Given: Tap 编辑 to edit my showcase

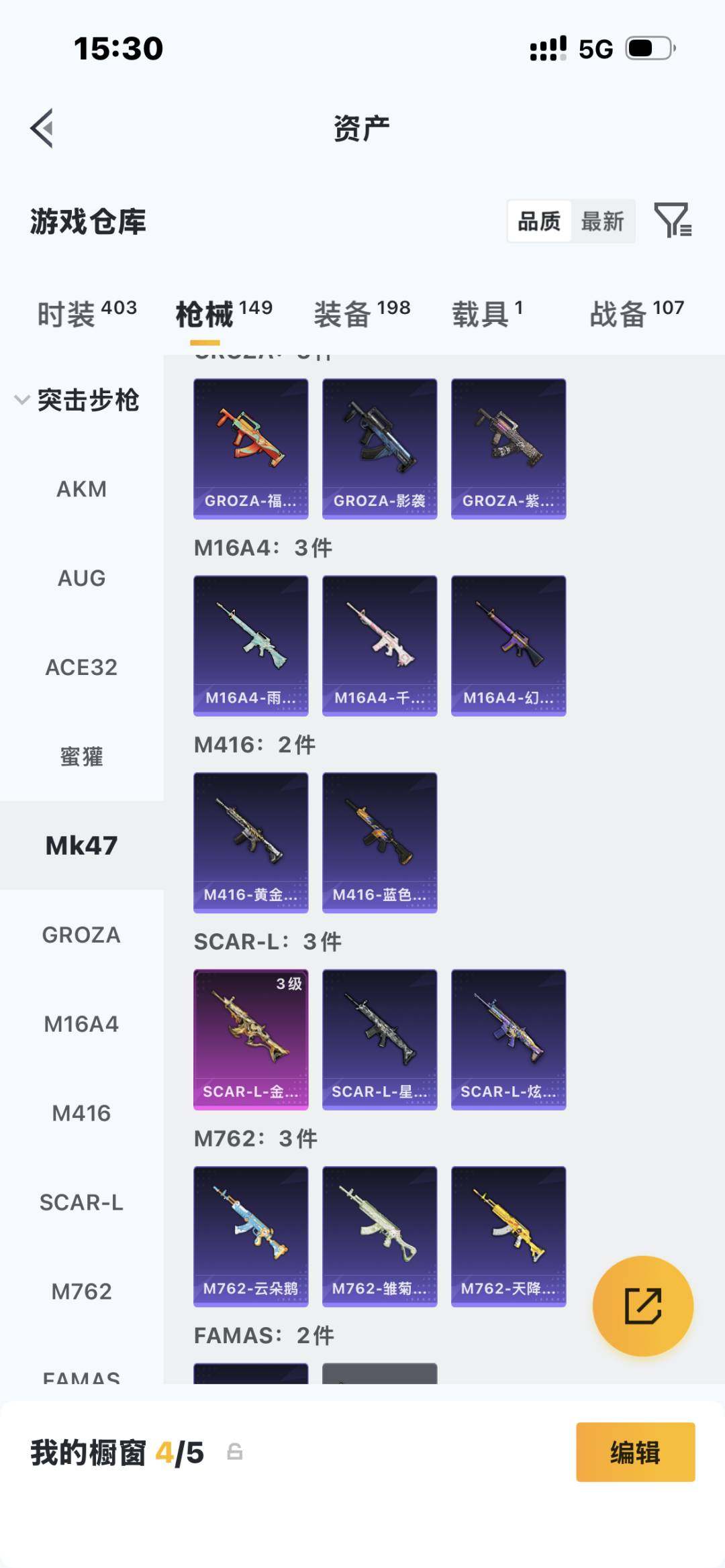Looking at the screenshot, I should click(635, 1453).
